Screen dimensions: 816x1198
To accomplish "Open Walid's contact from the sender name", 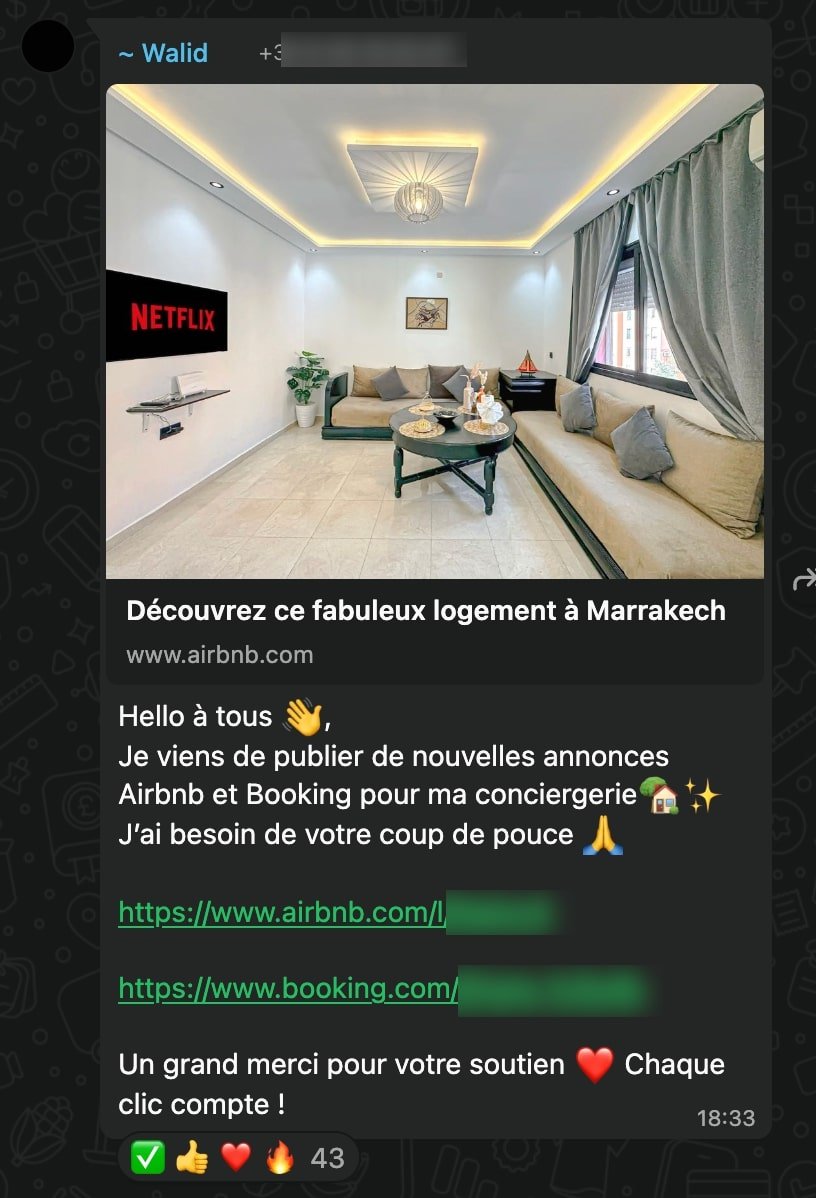I will pos(163,53).
